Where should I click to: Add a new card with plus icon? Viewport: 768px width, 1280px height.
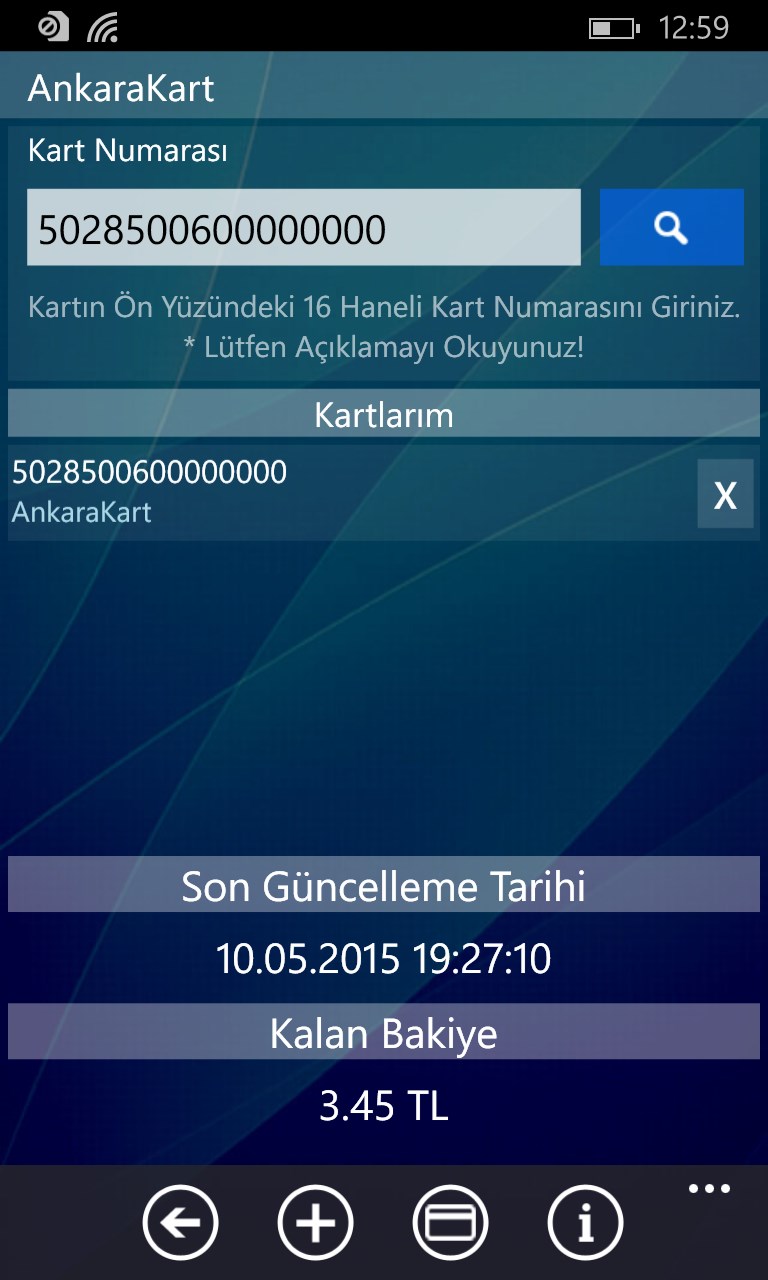315,1222
